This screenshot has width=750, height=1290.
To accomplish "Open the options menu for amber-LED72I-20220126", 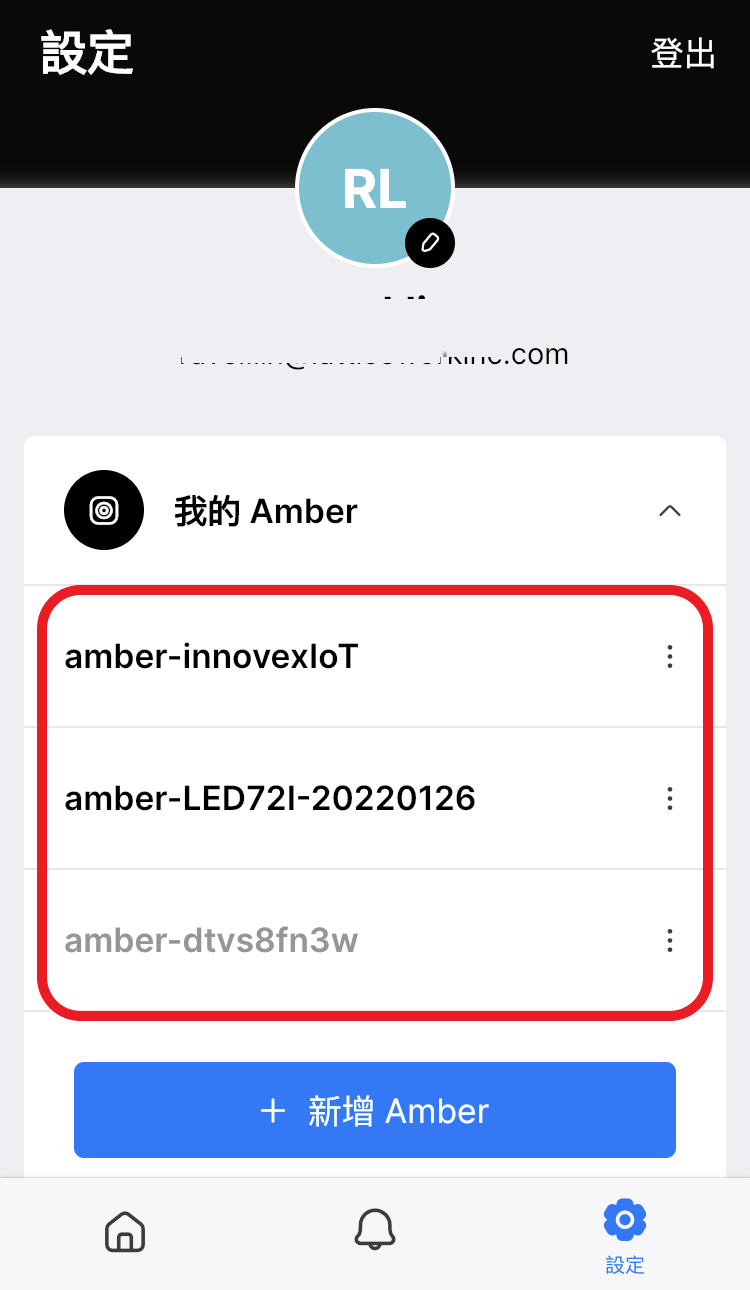I will [x=669, y=798].
